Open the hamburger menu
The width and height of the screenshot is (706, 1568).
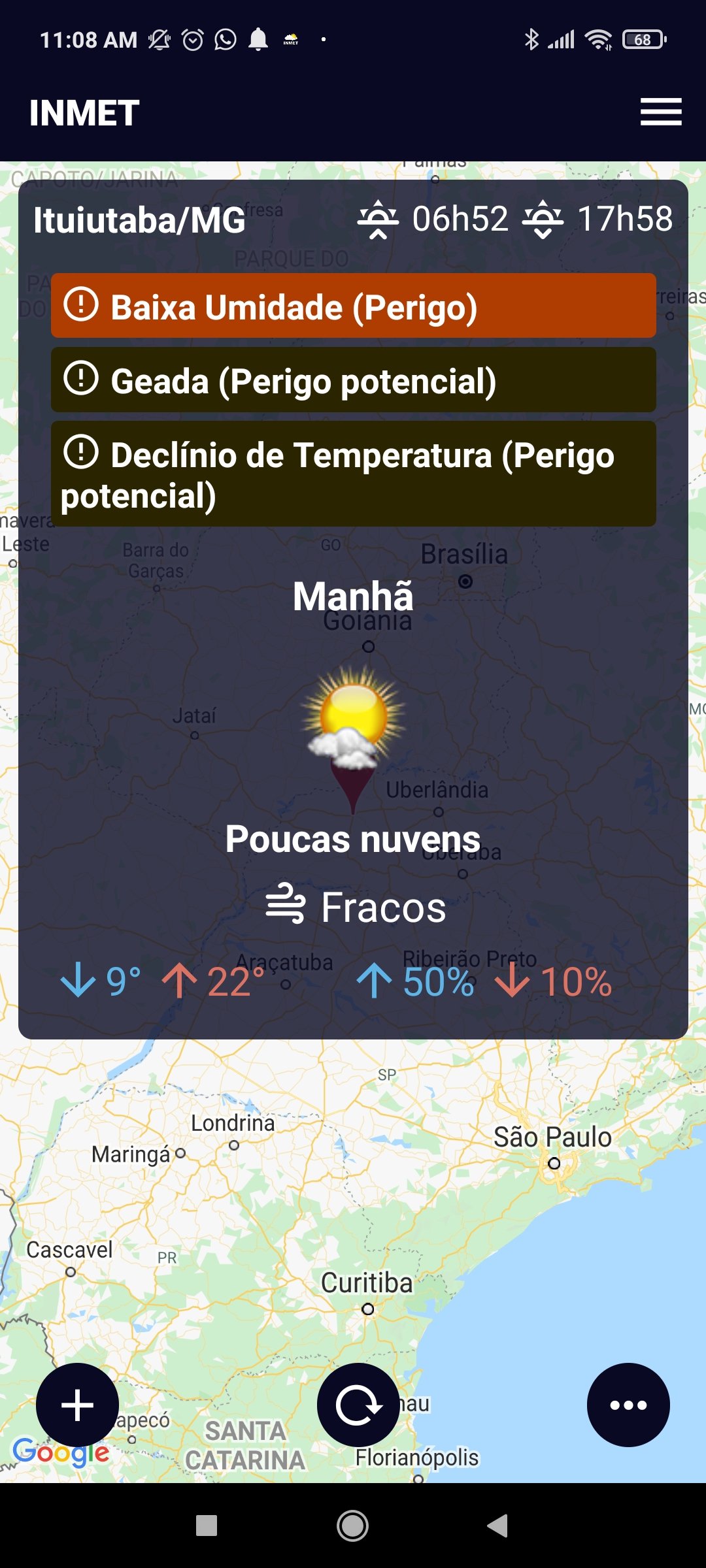click(661, 112)
